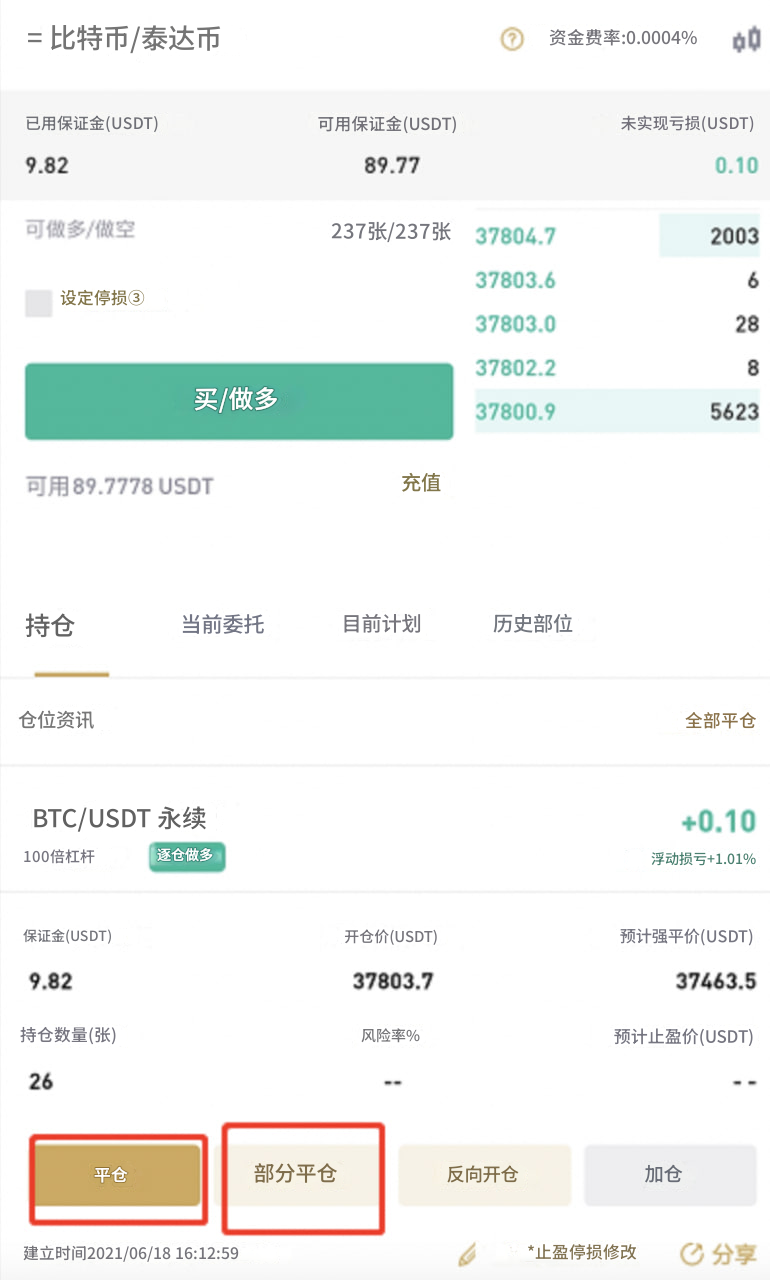770x1280 pixels.
Task: Open the candlestick chart icon
Action: 745,40
